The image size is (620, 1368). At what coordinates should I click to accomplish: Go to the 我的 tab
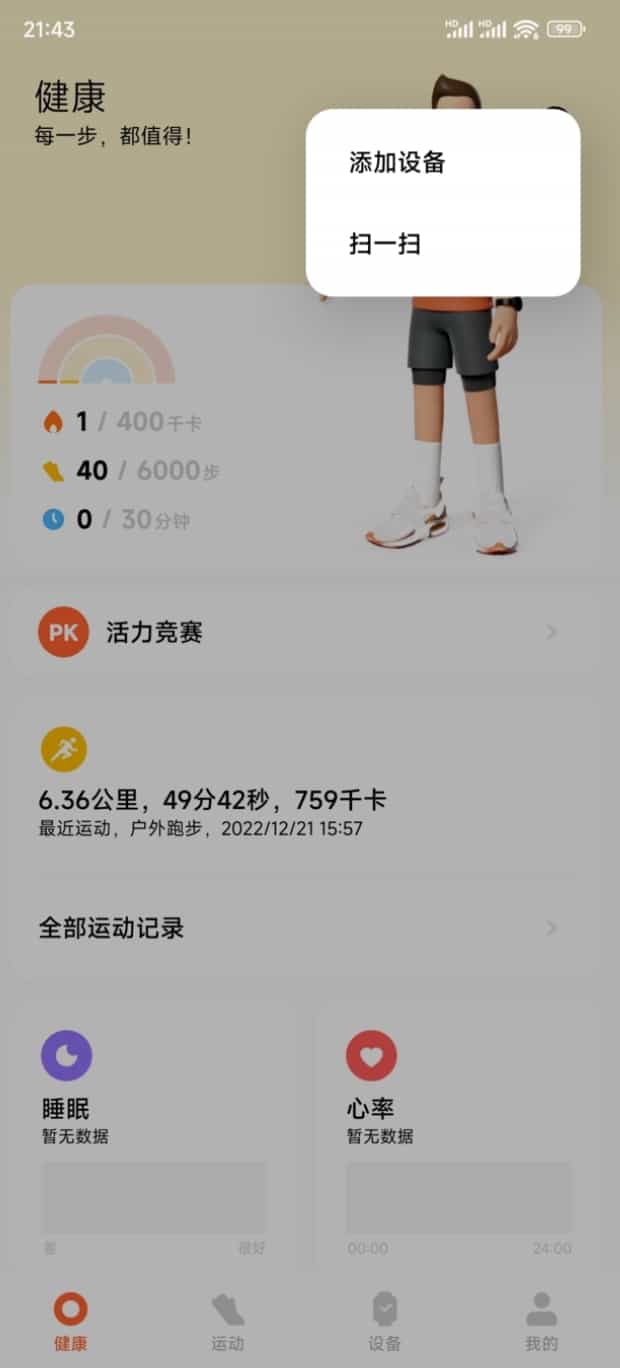click(541, 1321)
